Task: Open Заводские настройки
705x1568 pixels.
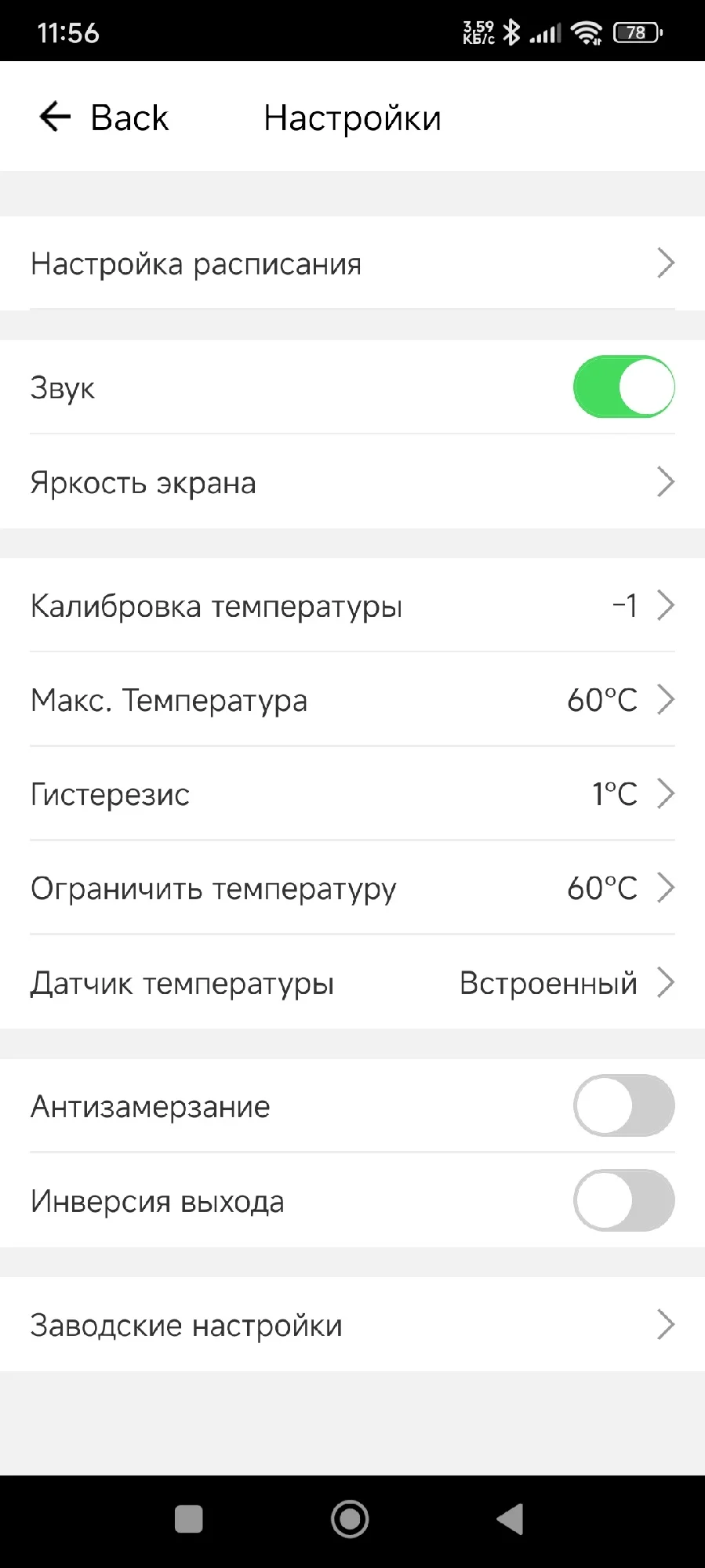Action: point(352,1325)
